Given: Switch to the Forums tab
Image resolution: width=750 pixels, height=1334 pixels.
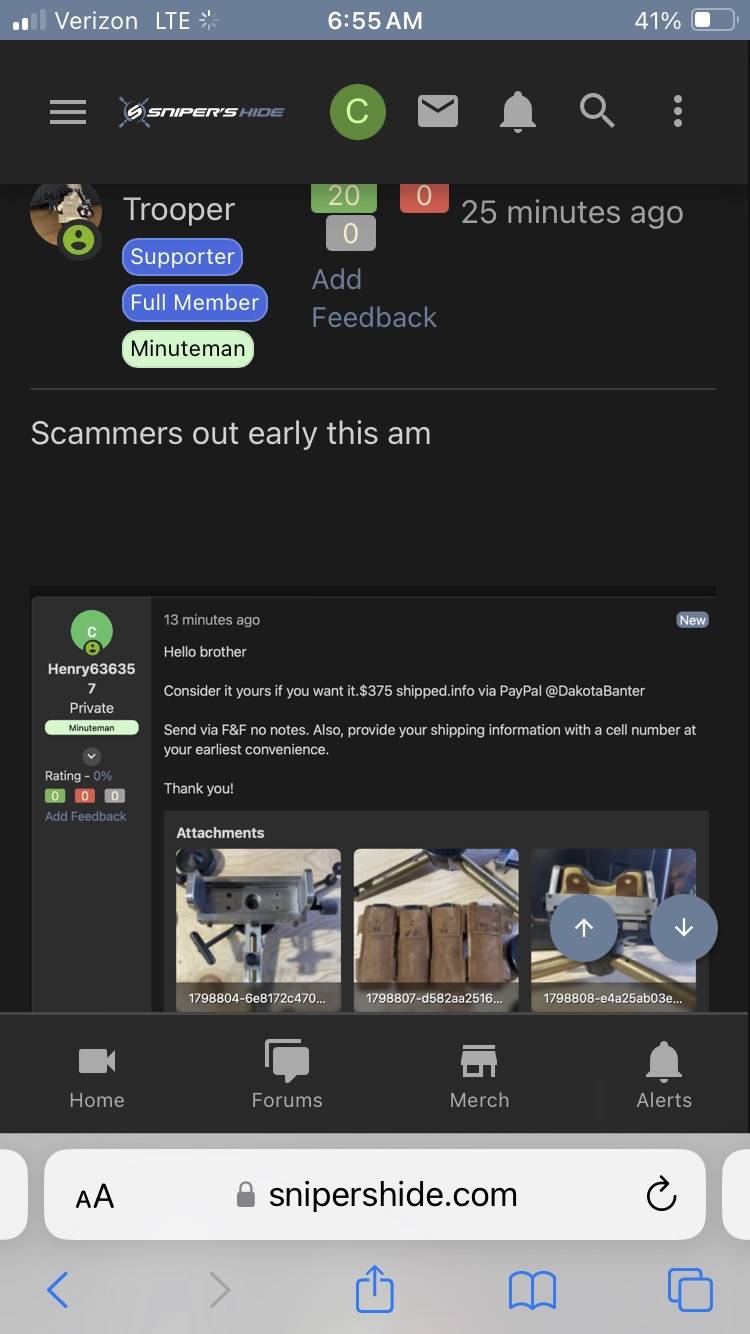Looking at the screenshot, I should 287,1076.
